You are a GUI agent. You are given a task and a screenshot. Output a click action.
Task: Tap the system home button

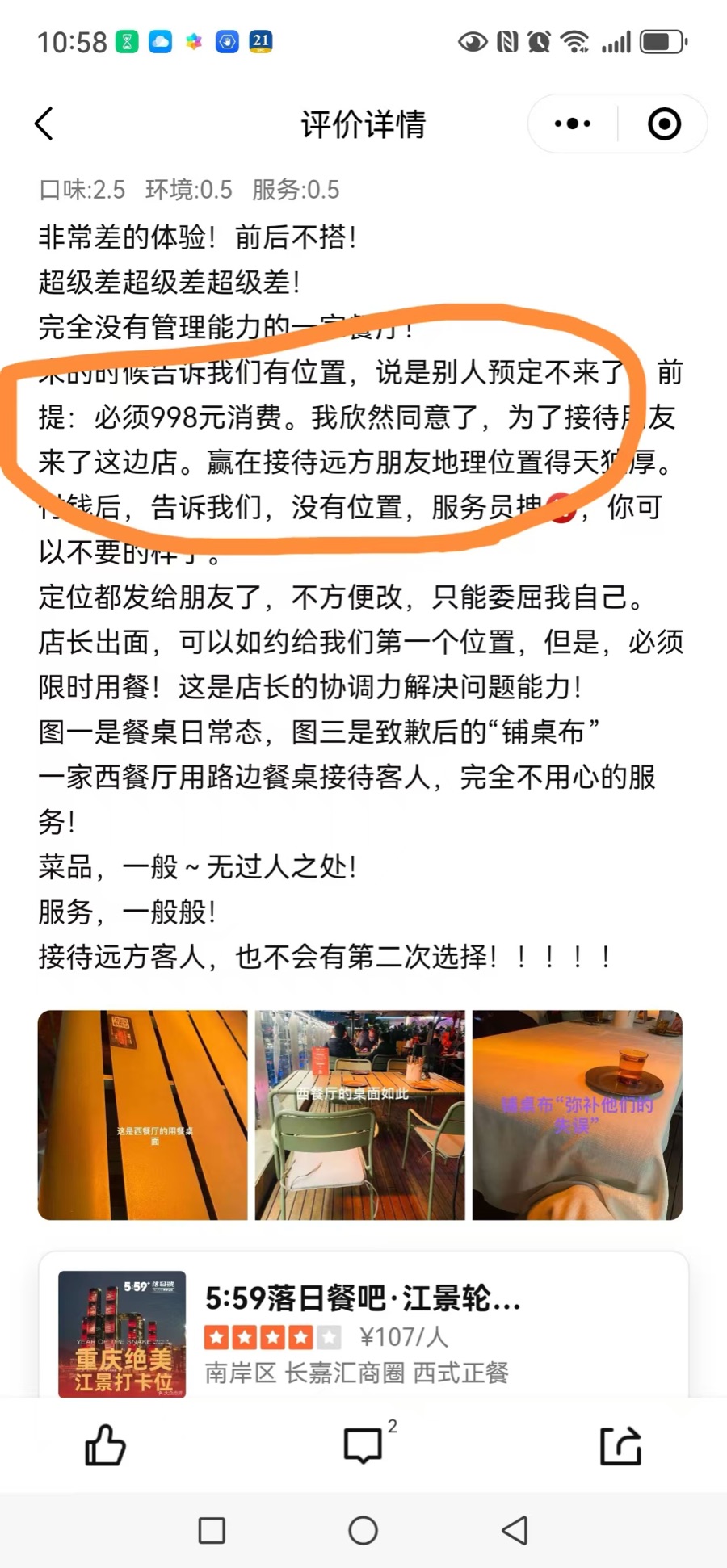point(363,1530)
